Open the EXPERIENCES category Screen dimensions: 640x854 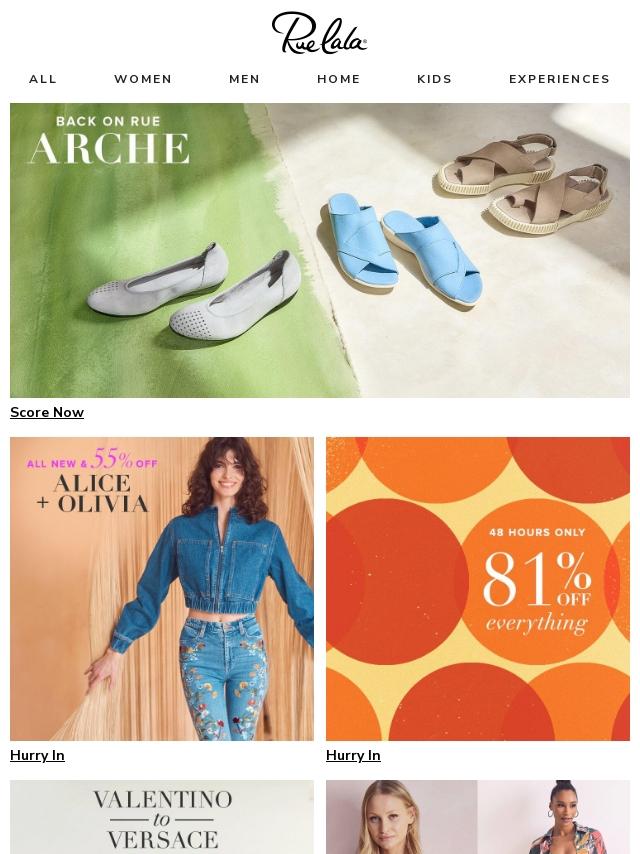coord(559,79)
